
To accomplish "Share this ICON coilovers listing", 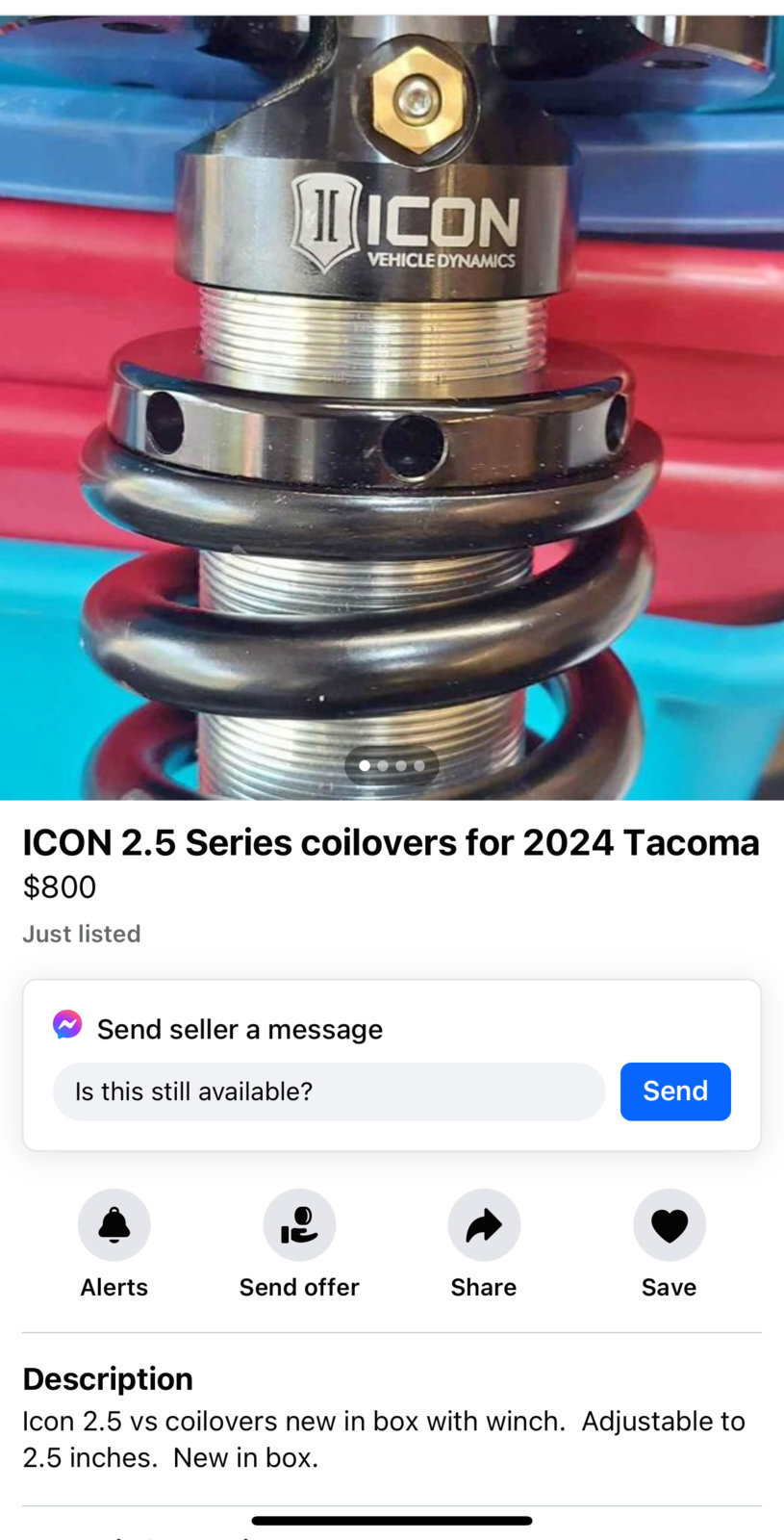I will coord(484,1225).
